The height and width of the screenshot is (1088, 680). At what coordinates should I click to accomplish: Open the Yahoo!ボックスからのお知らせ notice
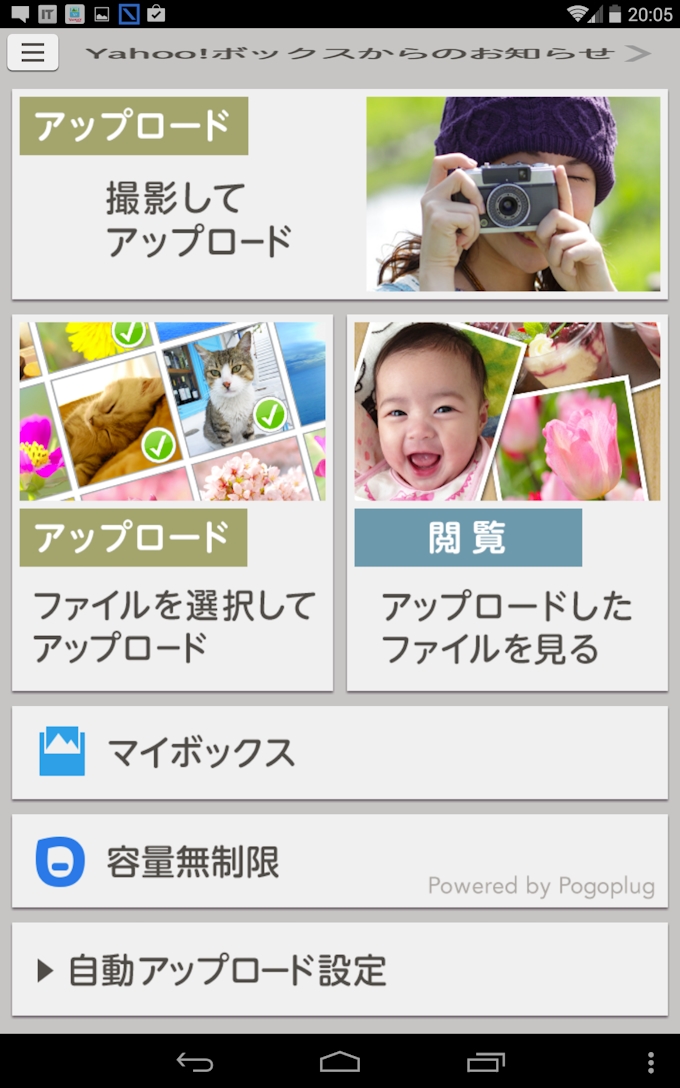click(x=367, y=53)
